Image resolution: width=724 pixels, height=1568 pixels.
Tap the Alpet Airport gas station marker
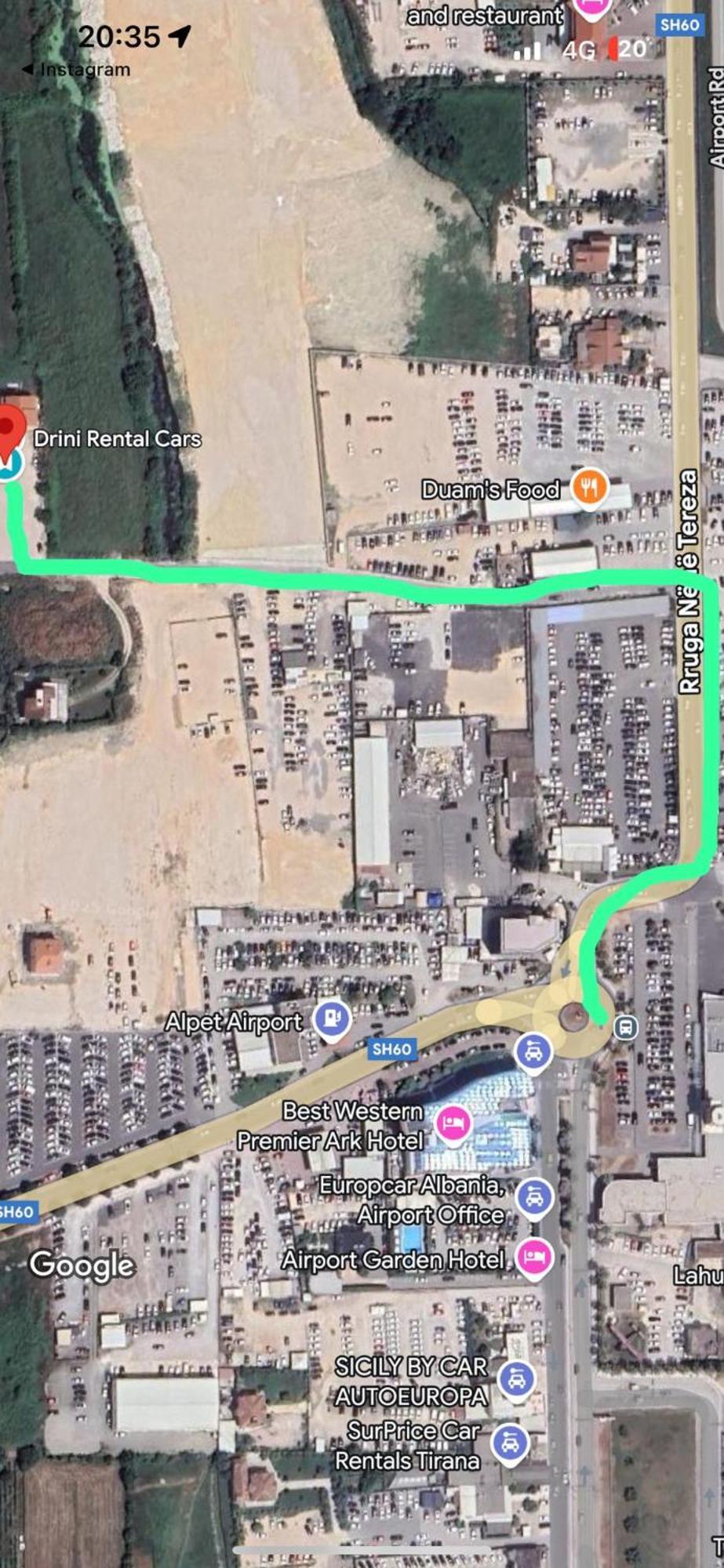point(332,1019)
